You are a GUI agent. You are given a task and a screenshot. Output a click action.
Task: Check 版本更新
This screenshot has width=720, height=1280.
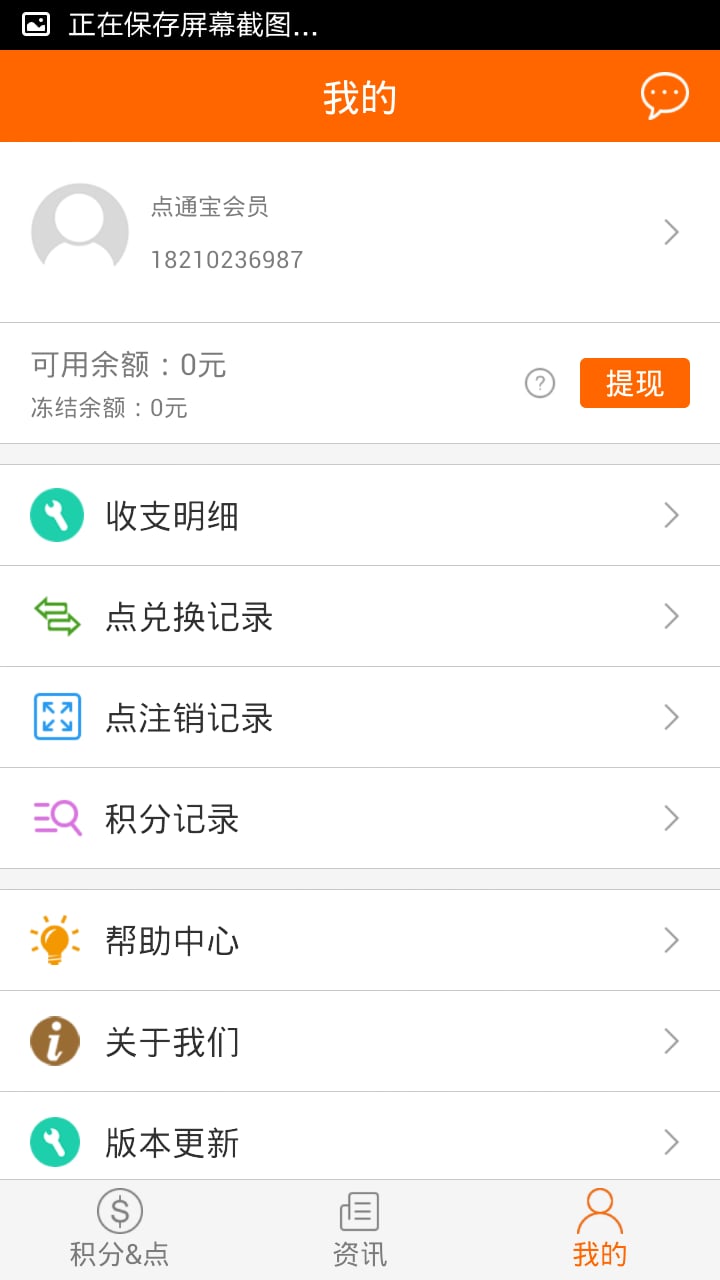(x=360, y=1136)
